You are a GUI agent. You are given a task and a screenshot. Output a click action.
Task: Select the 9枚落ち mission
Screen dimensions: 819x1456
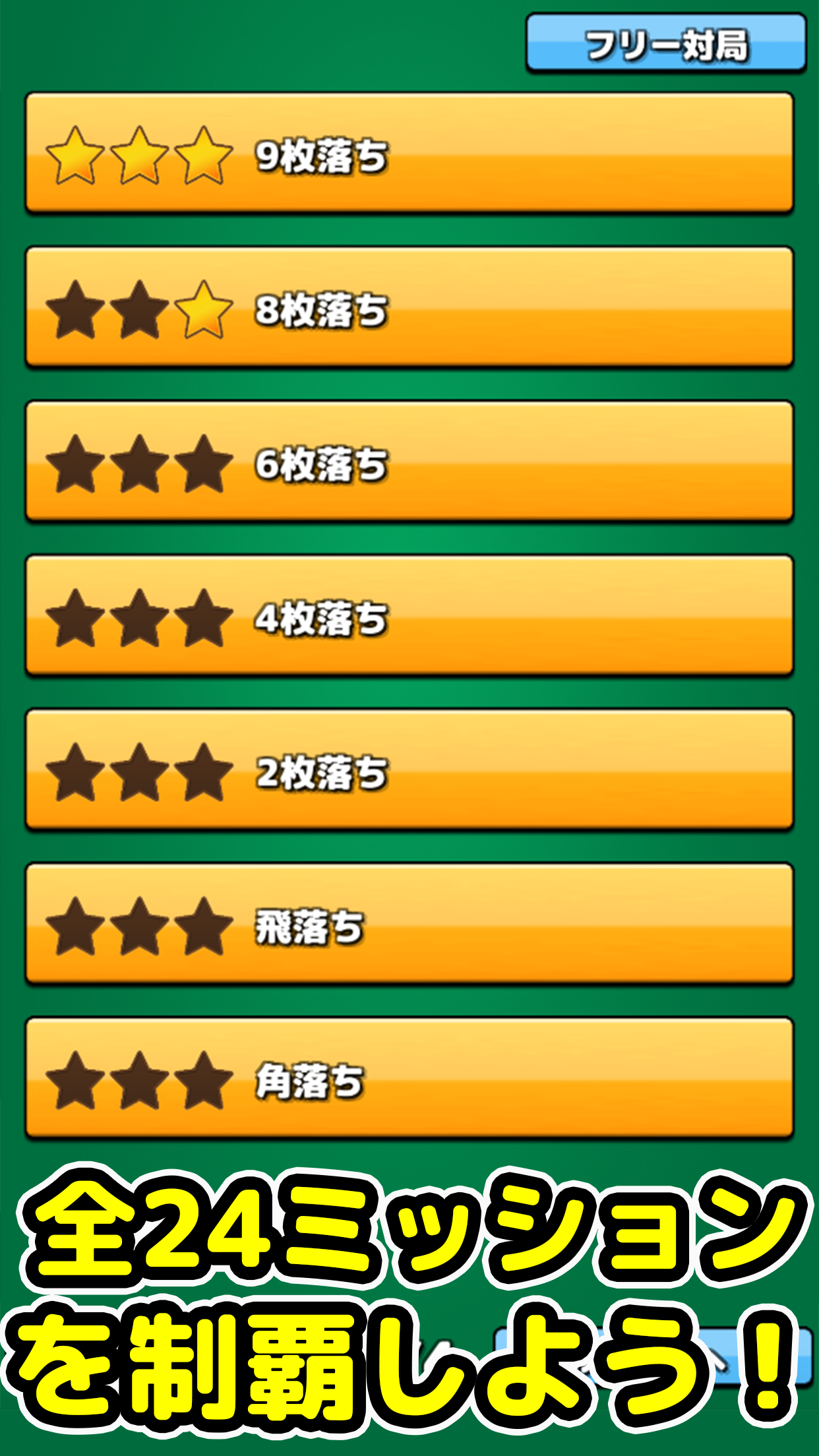[x=409, y=154]
